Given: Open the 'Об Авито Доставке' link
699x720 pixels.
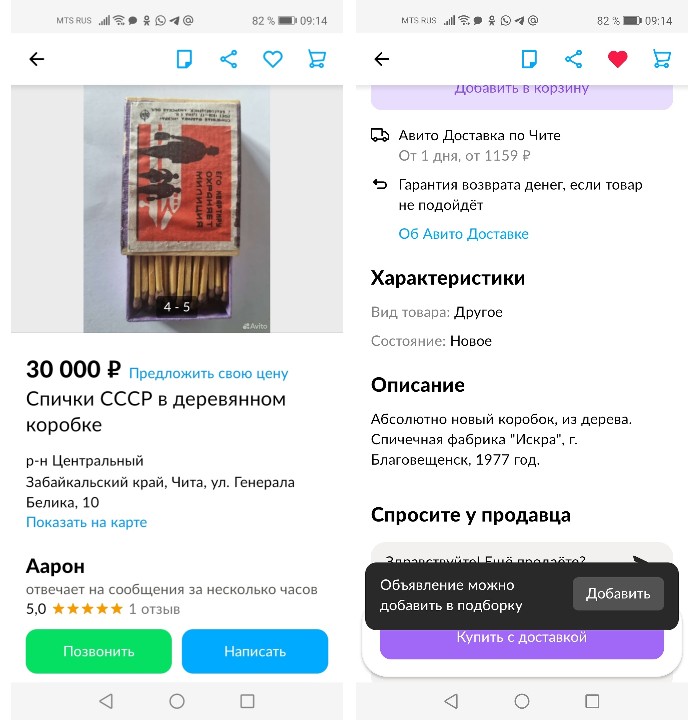Looking at the screenshot, I should [x=463, y=234].
